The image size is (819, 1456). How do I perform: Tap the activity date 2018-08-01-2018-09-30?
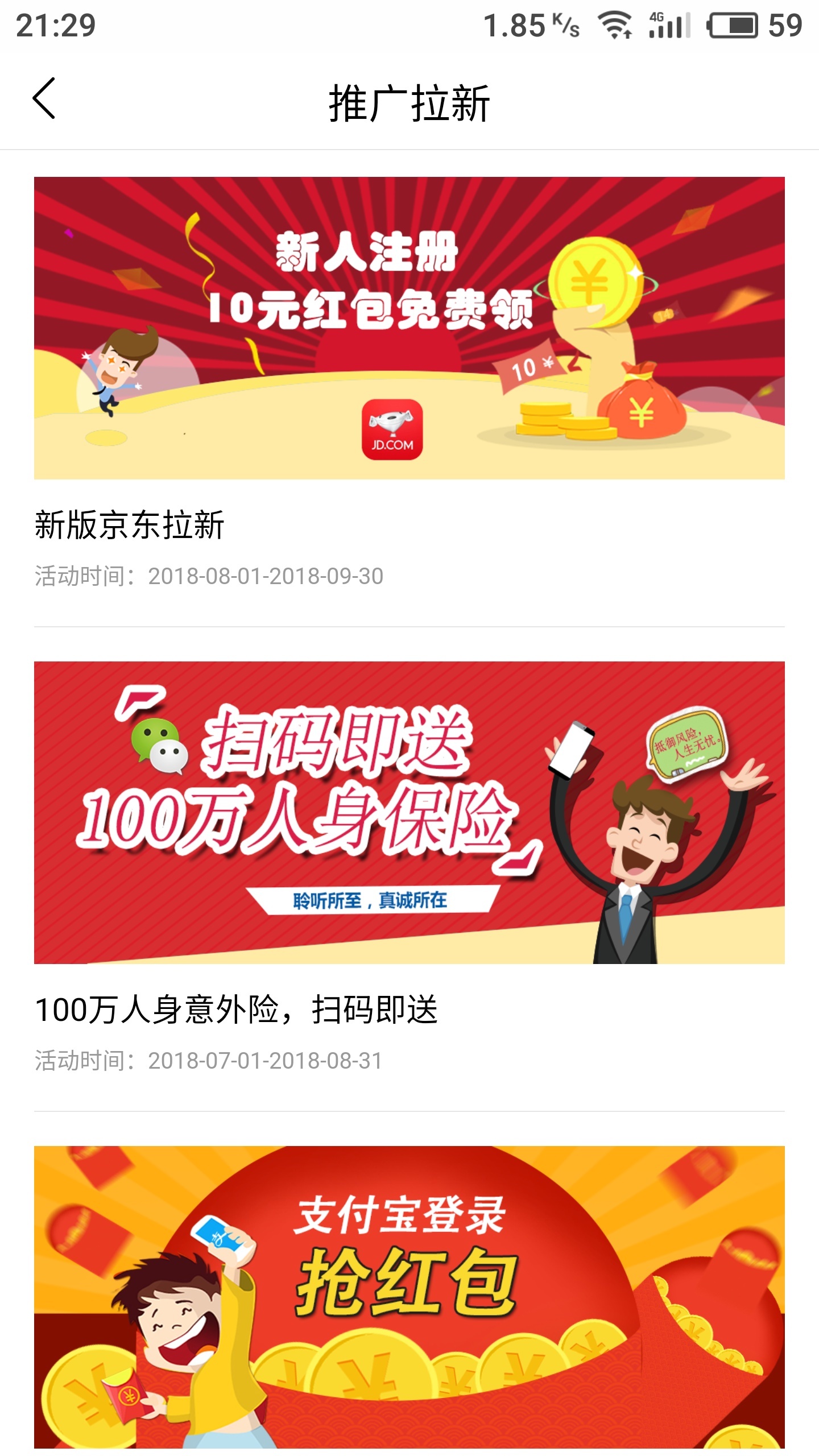tap(267, 576)
